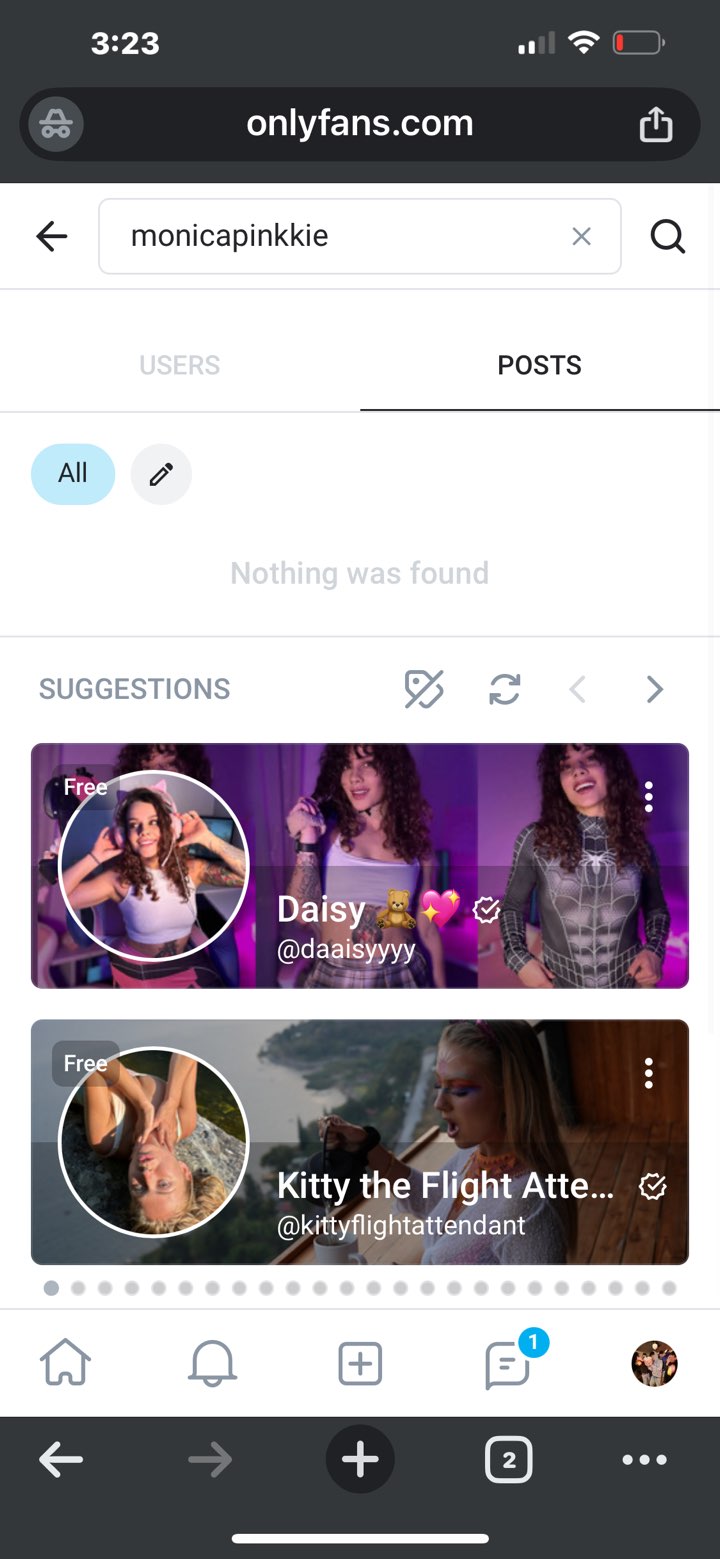Open the browser tab switcher showing 2
Screen dimensions: 720x1559
(x=509, y=1461)
